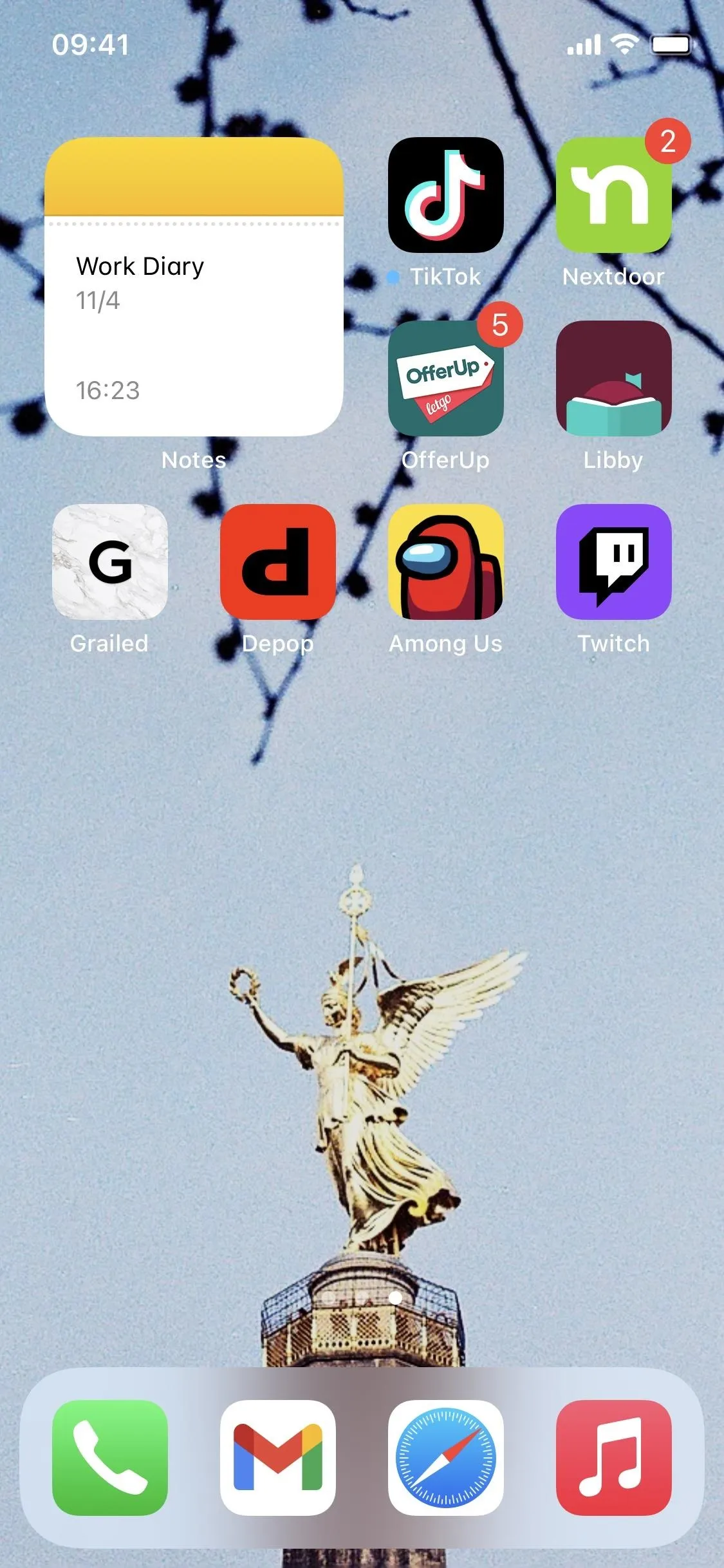The width and height of the screenshot is (724, 1568).
Task: Launch the Libby app
Action: point(613,378)
